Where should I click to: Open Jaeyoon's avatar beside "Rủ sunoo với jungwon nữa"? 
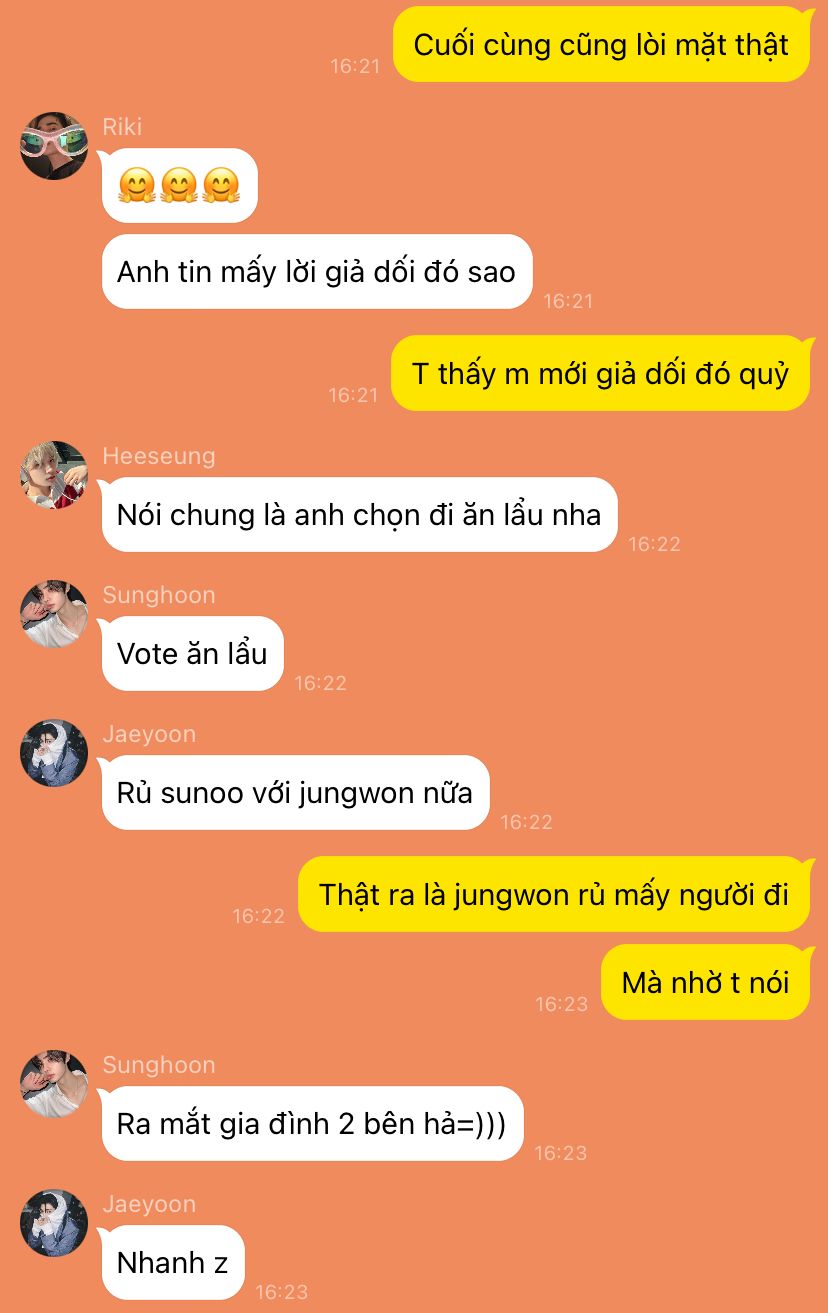point(54,753)
